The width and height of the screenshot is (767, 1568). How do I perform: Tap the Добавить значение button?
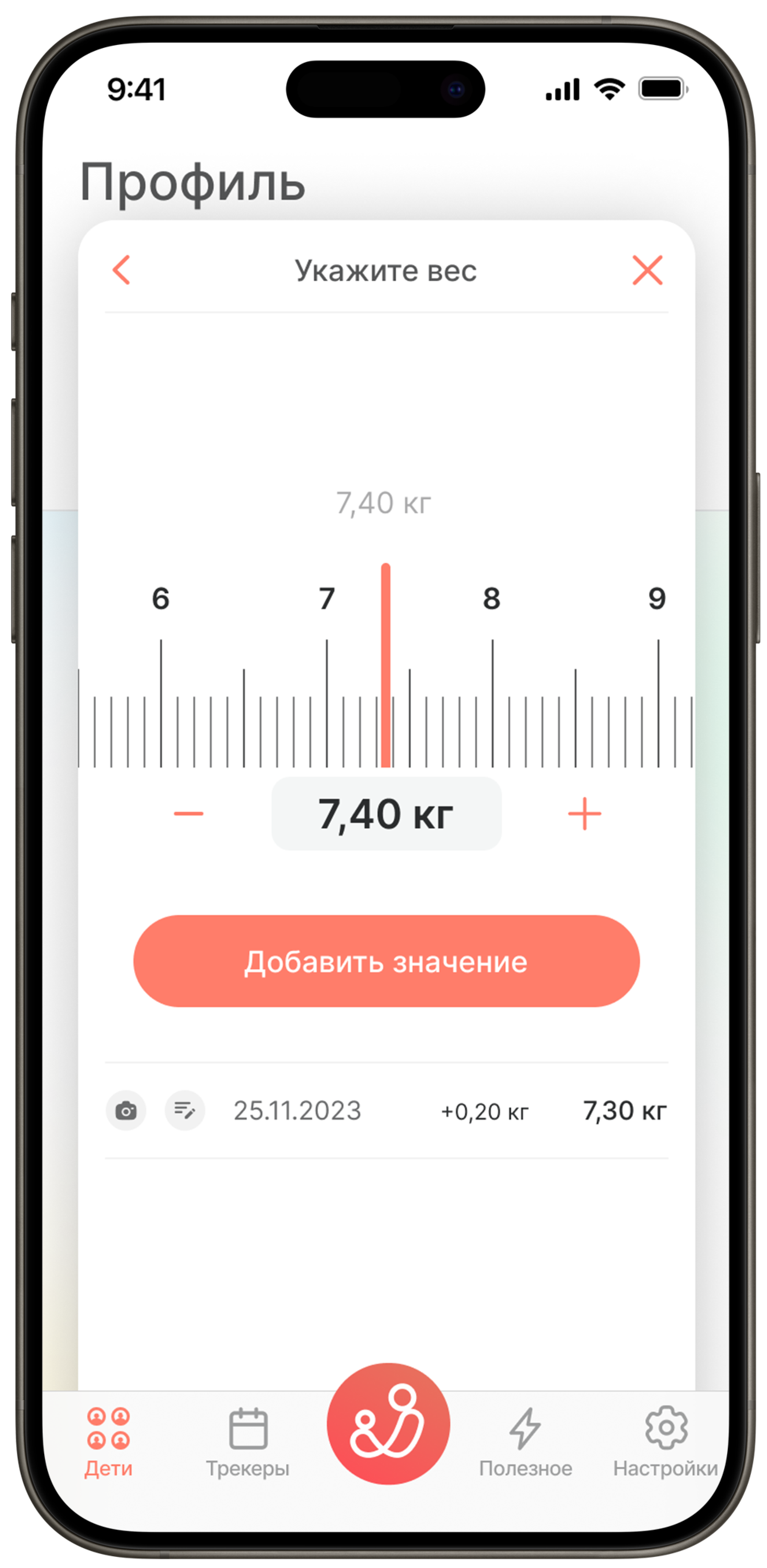pyautogui.click(x=386, y=961)
